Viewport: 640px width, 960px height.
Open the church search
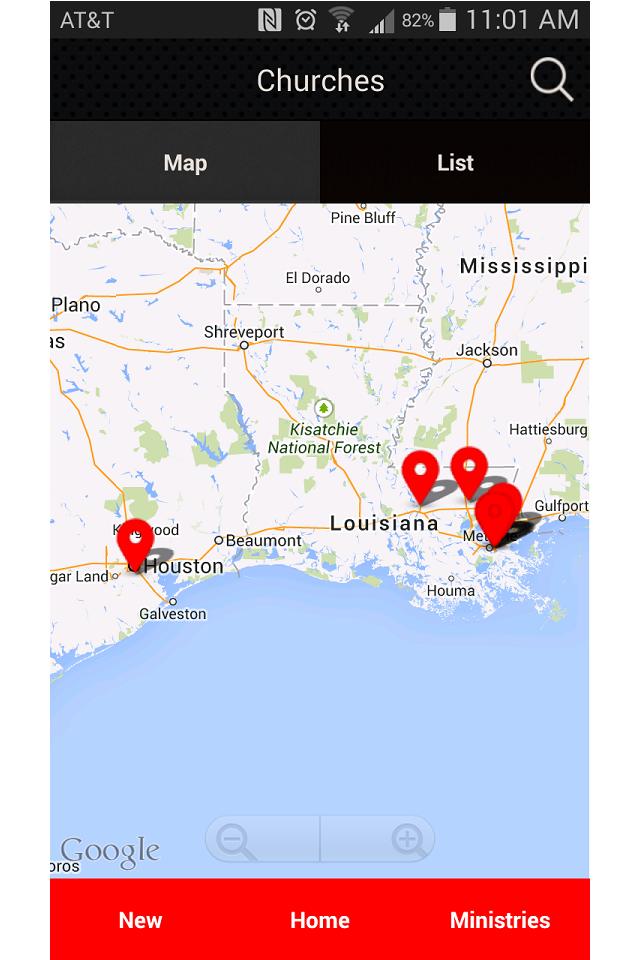551,80
